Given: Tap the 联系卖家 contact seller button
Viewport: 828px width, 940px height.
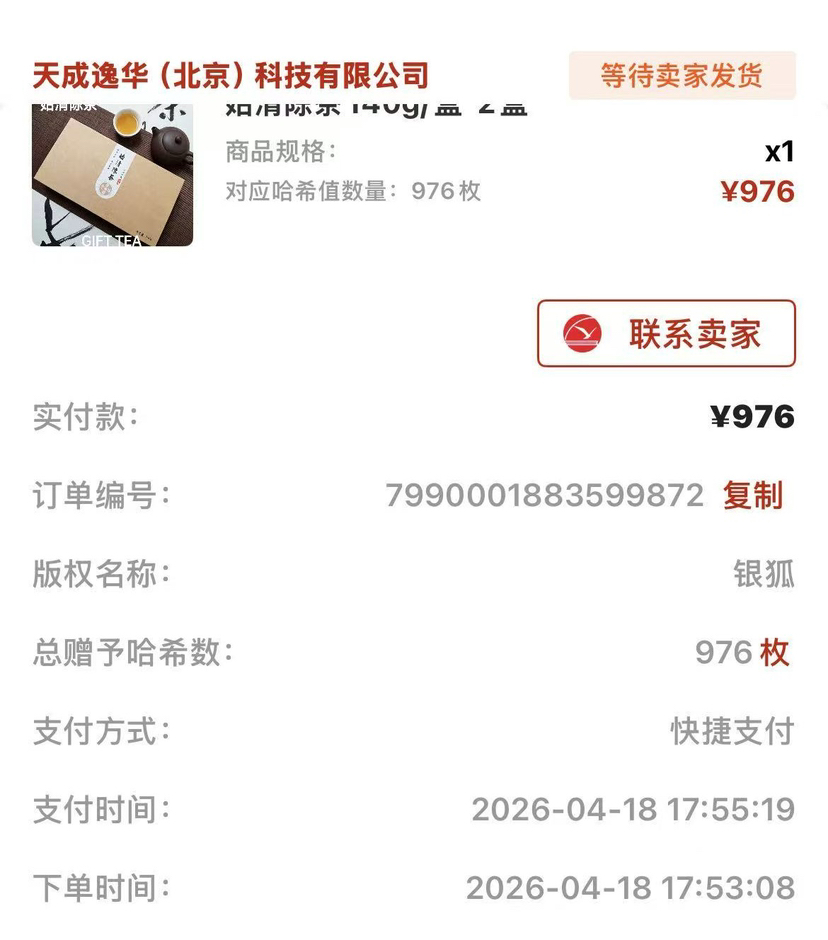Looking at the screenshot, I should [x=666, y=334].
